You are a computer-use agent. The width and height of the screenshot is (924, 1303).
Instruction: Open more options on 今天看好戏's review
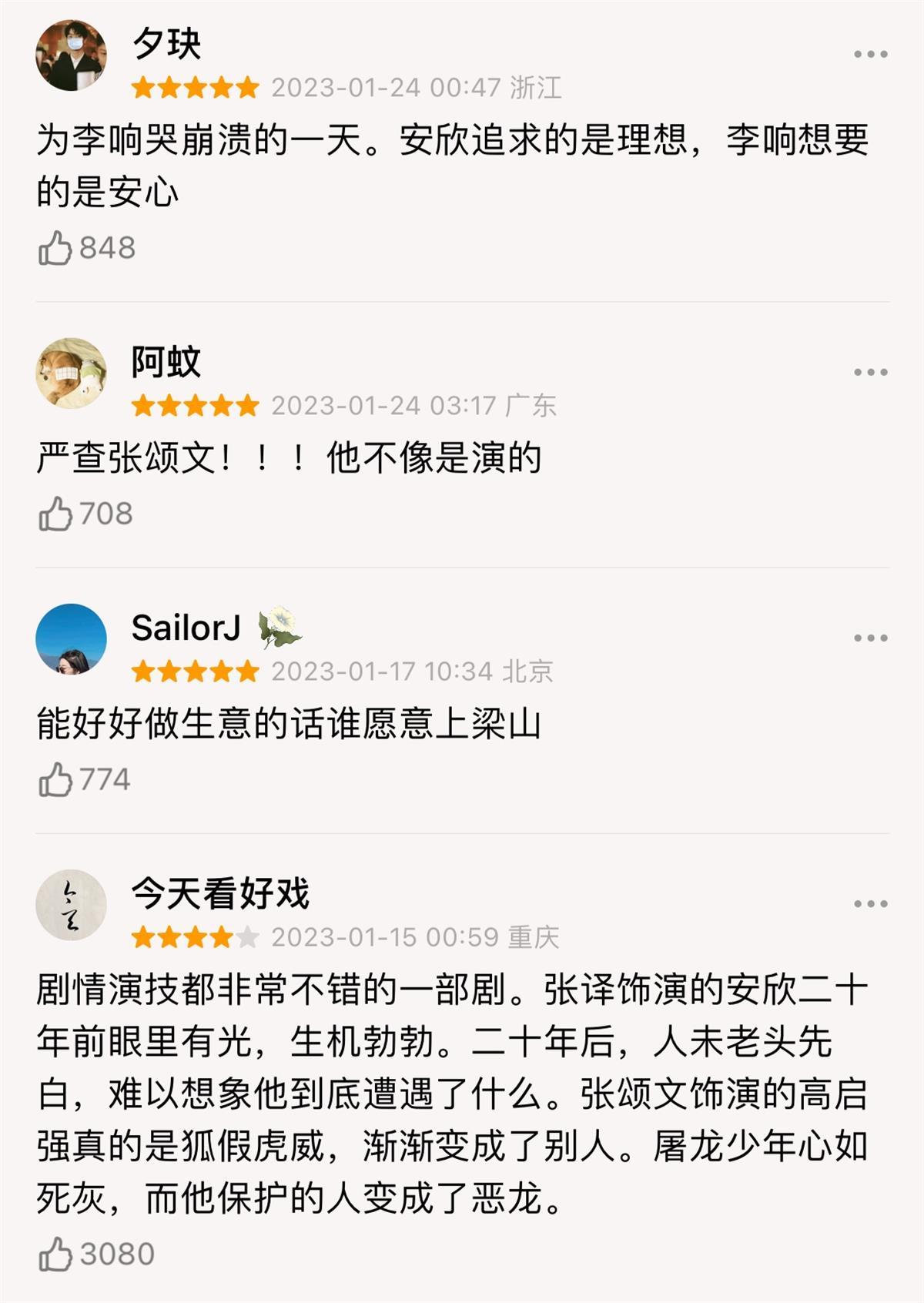[x=870, y=904]
